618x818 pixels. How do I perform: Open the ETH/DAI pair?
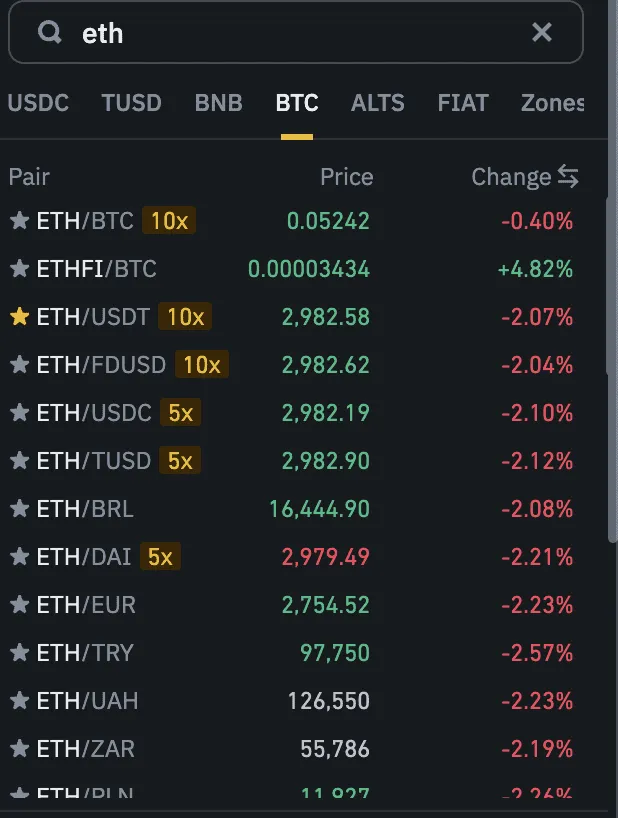[84, 557]
